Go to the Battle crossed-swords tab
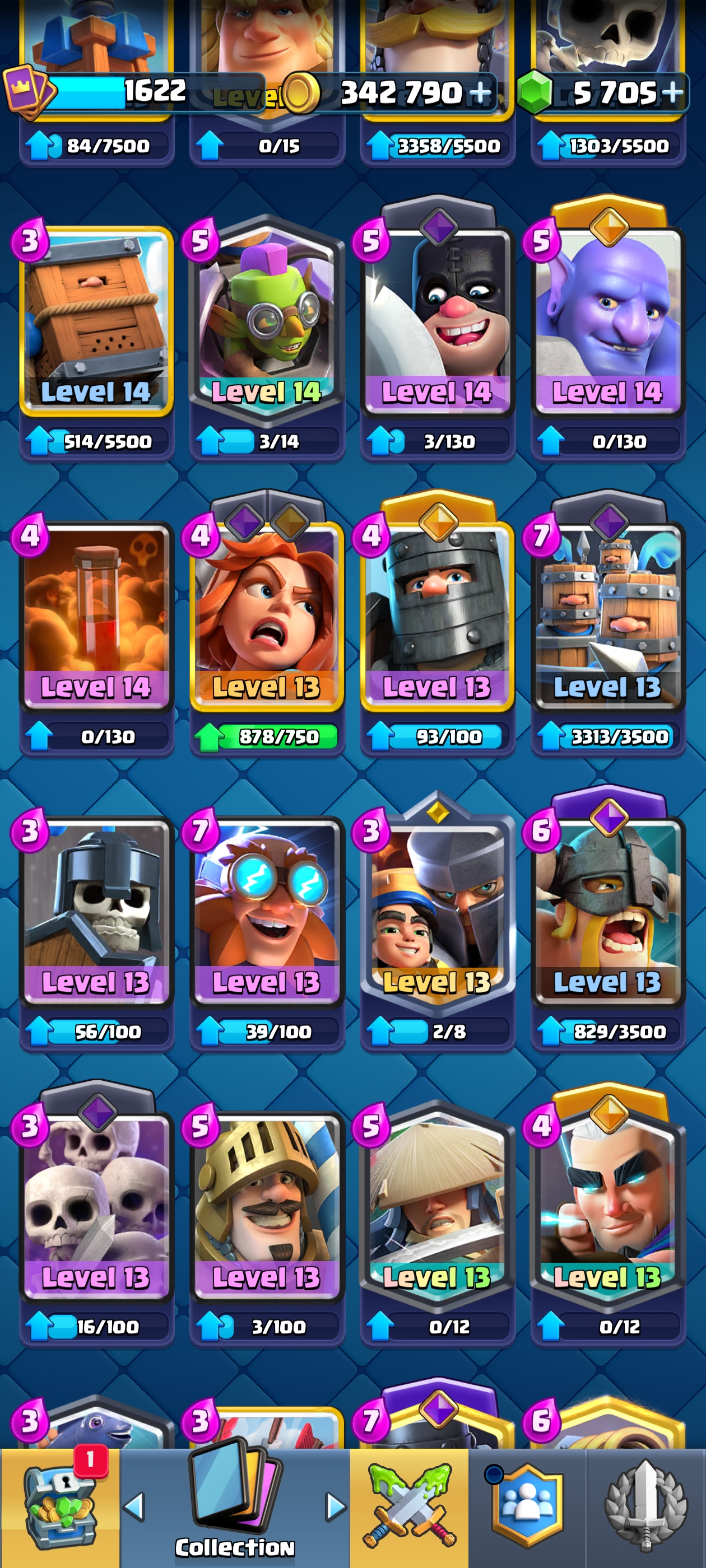Screen dimensions: 706x1568 (410, 1508)
